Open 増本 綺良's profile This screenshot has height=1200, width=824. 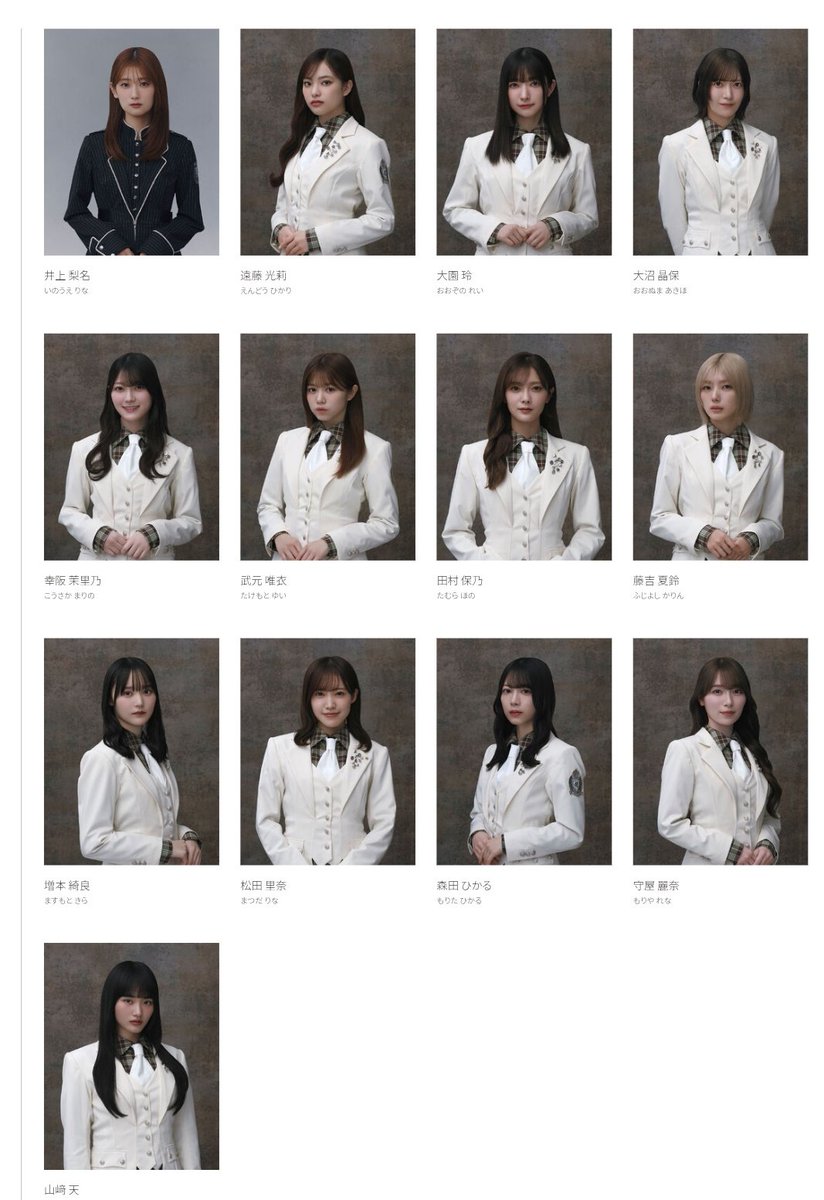[x=131, y=751]
